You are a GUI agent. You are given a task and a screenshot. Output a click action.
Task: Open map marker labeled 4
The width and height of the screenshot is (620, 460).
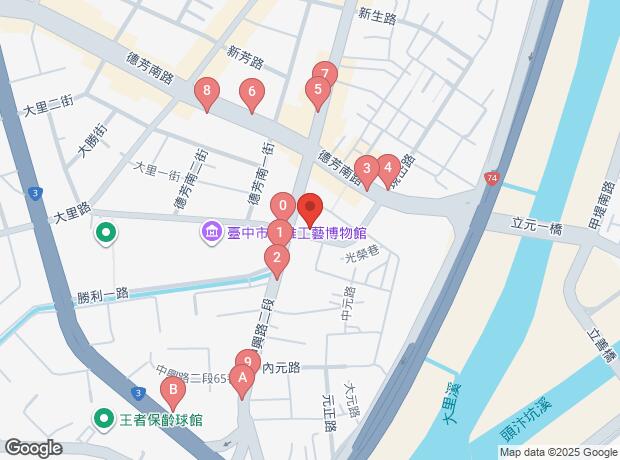point(388,165)
